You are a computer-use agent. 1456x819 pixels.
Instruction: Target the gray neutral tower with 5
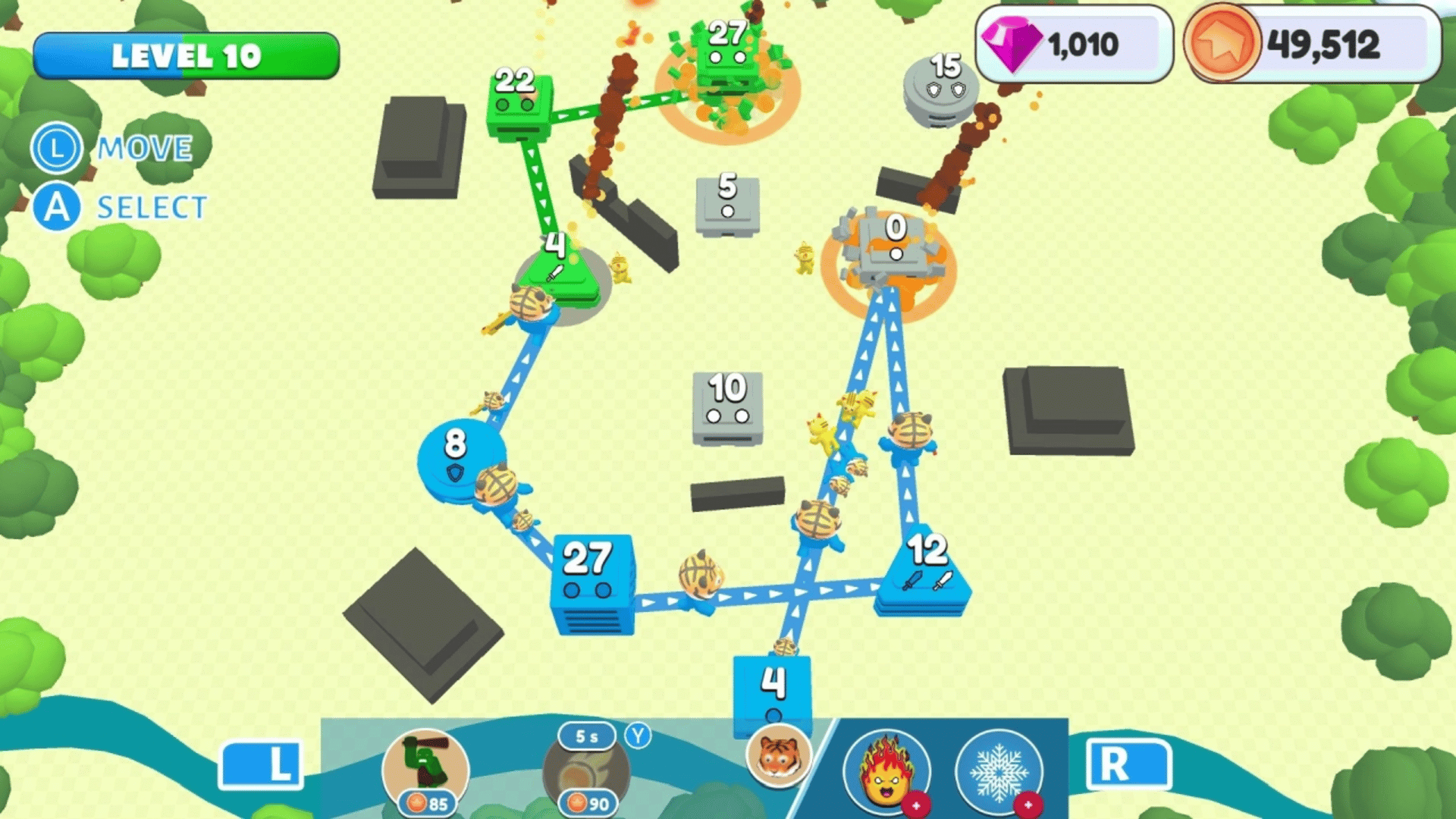click(727, 205)
